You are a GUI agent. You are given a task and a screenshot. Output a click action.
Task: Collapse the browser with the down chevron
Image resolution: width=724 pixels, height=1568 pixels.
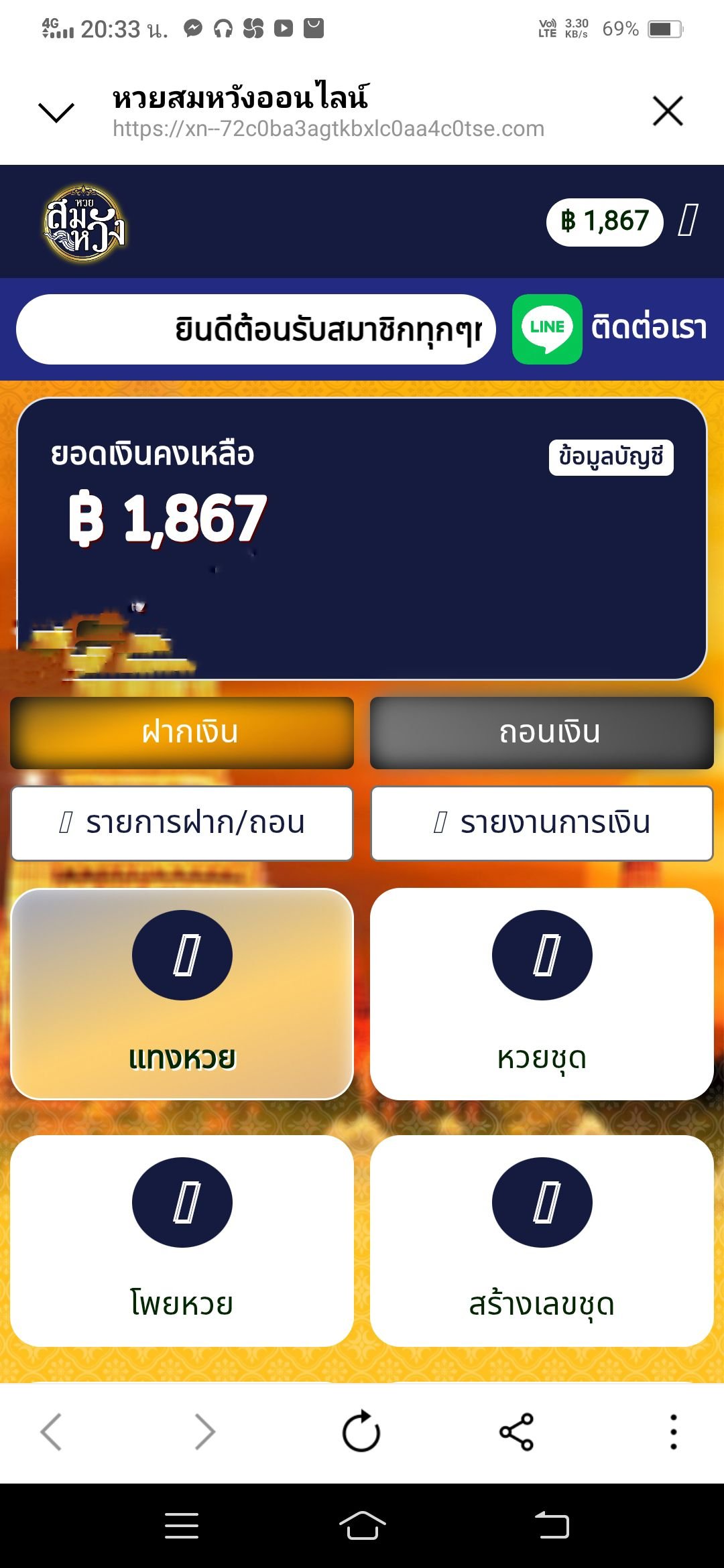click(56, 112)
